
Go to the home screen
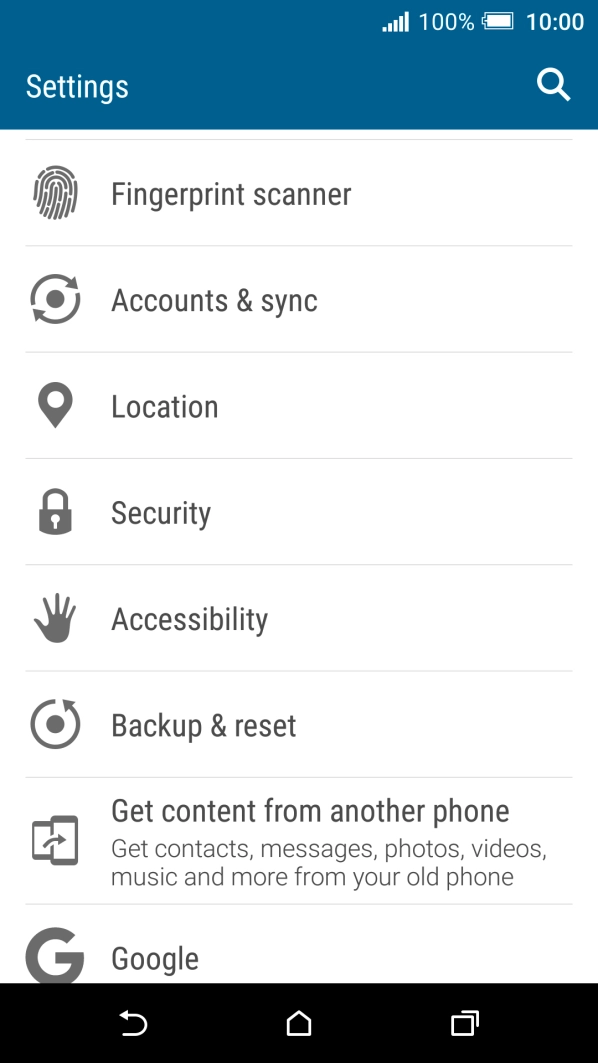tap(299, 1022)
